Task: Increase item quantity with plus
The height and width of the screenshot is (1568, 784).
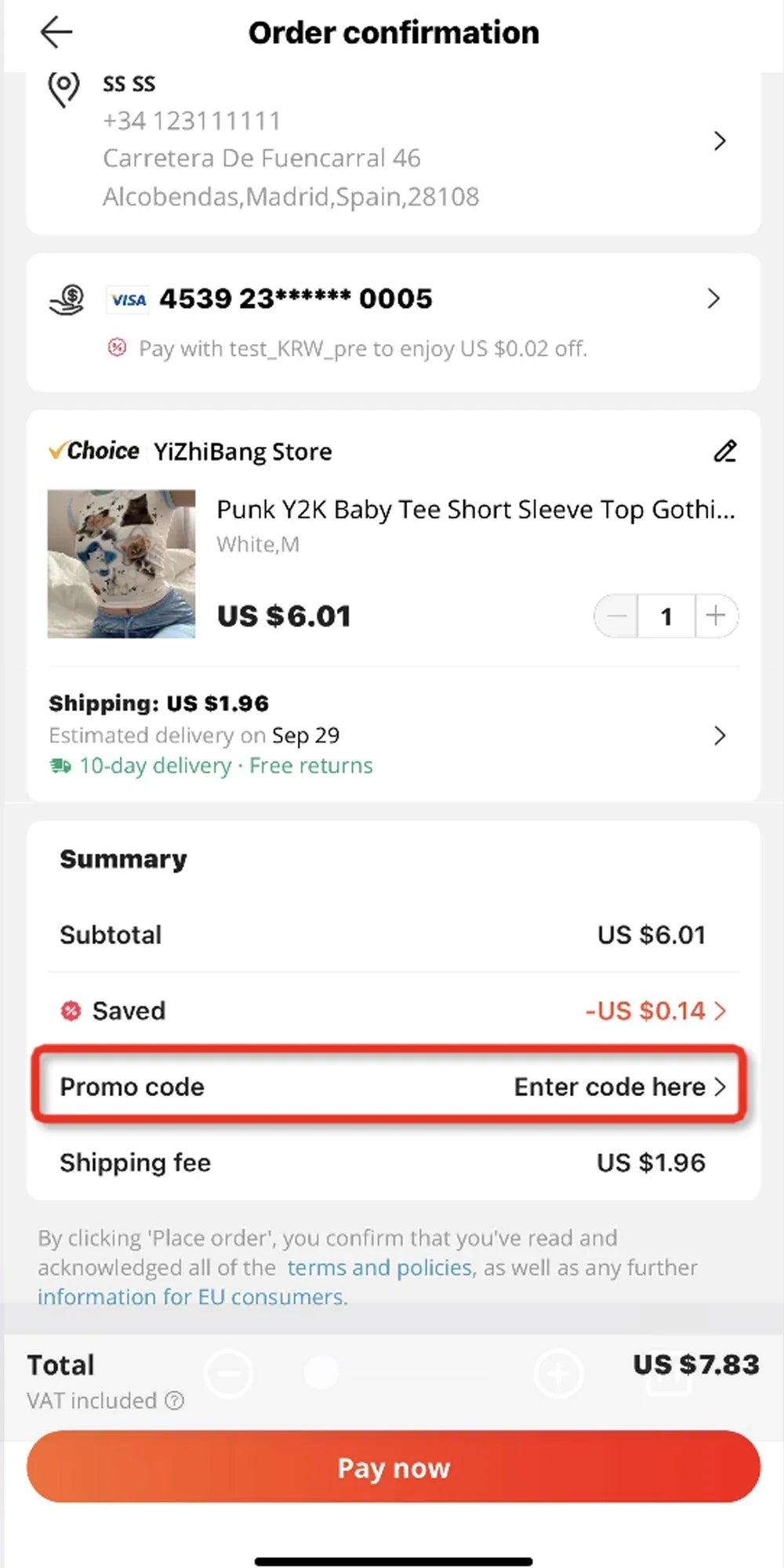Action: (x=715, y=615)
